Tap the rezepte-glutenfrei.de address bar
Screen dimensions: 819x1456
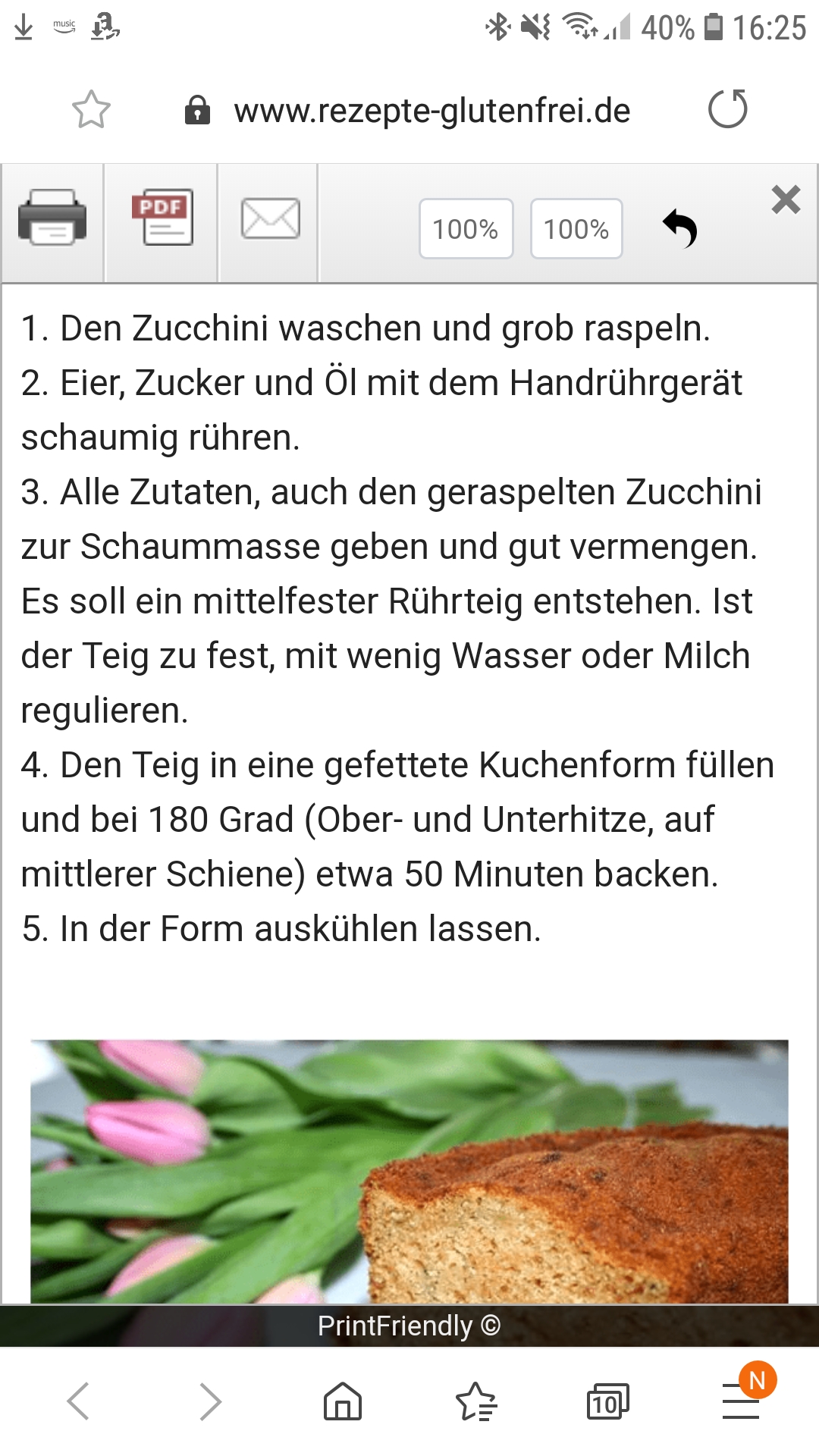(431, 111)
